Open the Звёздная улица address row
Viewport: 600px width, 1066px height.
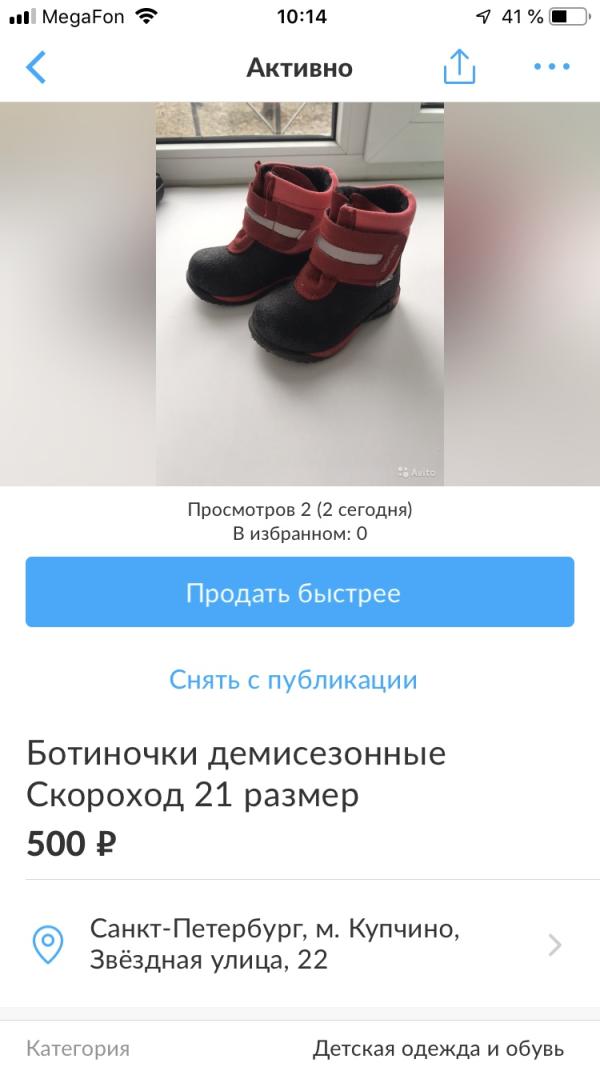point(300,944)
